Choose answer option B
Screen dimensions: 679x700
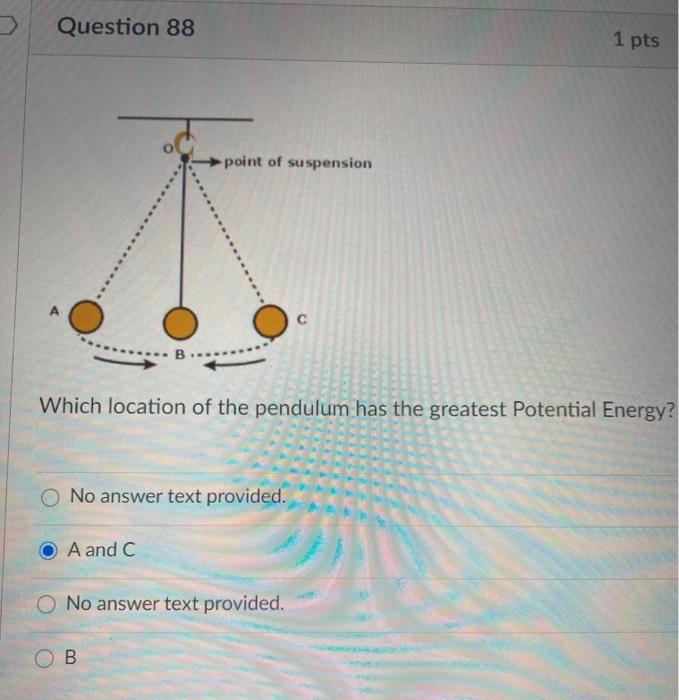(46, 658)
